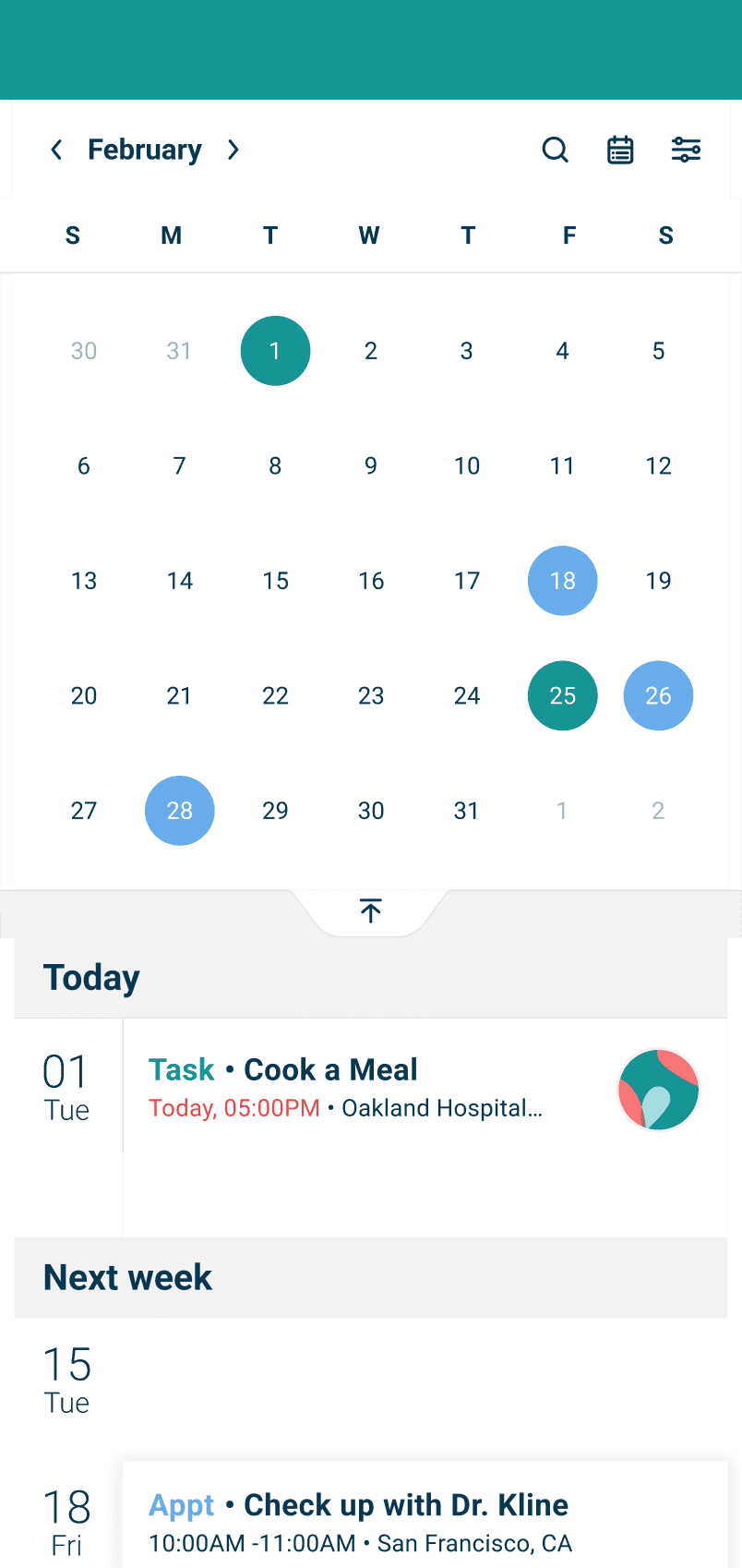Select February 14 on the calendar
Image resolution: width=742 pixels, height=1568 pixels.
coord(180,581)
